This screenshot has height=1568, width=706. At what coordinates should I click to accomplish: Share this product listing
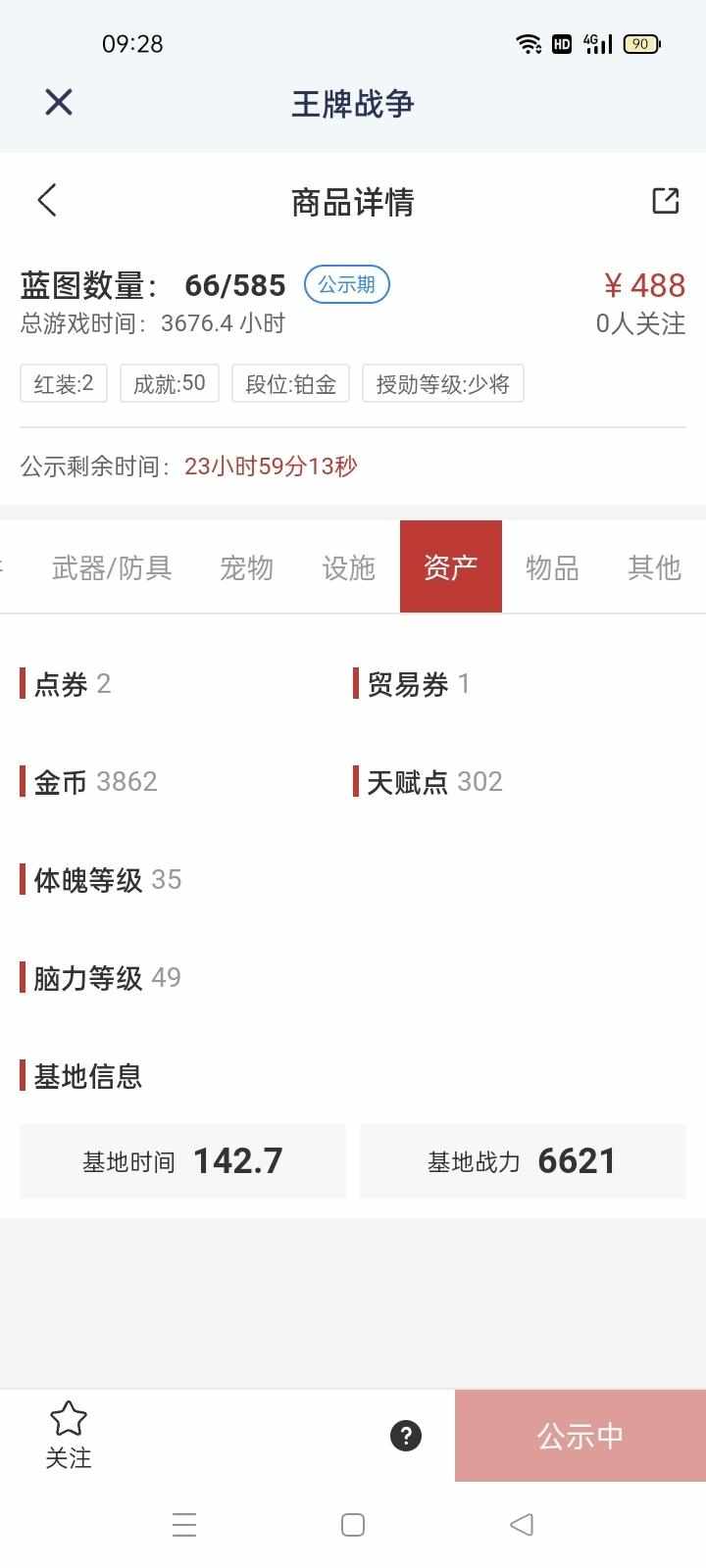coord(666,201)
